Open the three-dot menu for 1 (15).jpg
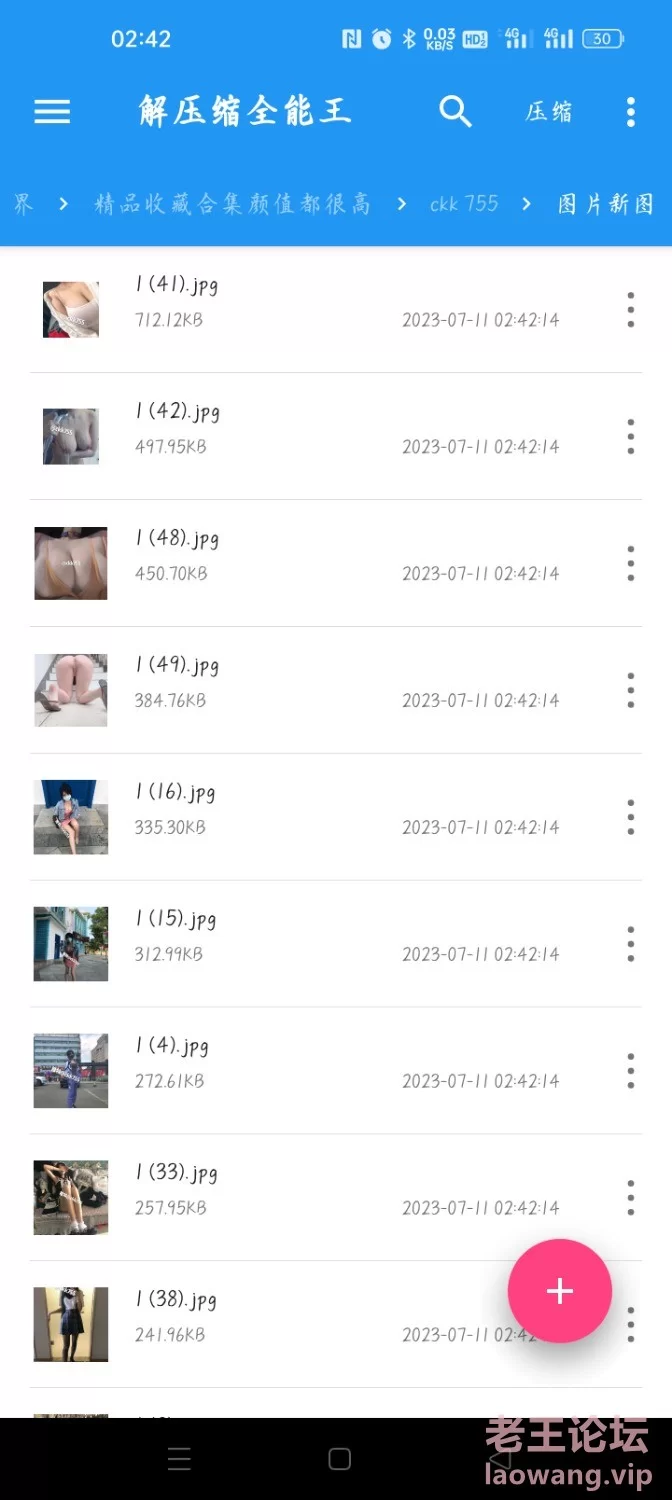This screenshot has width=672, height=1500. [x=630, y=944]
